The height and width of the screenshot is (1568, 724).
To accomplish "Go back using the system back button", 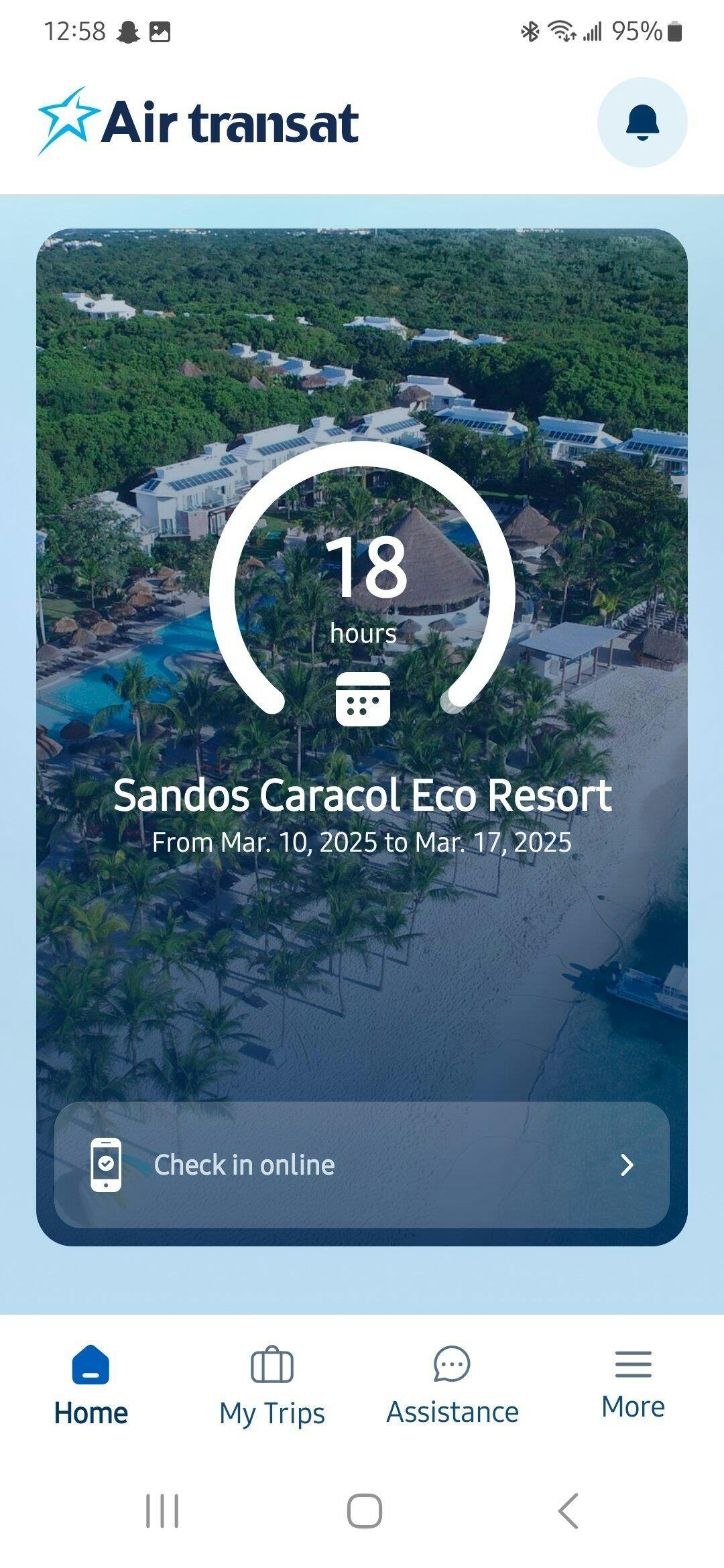I will [x=568, y=1511].
